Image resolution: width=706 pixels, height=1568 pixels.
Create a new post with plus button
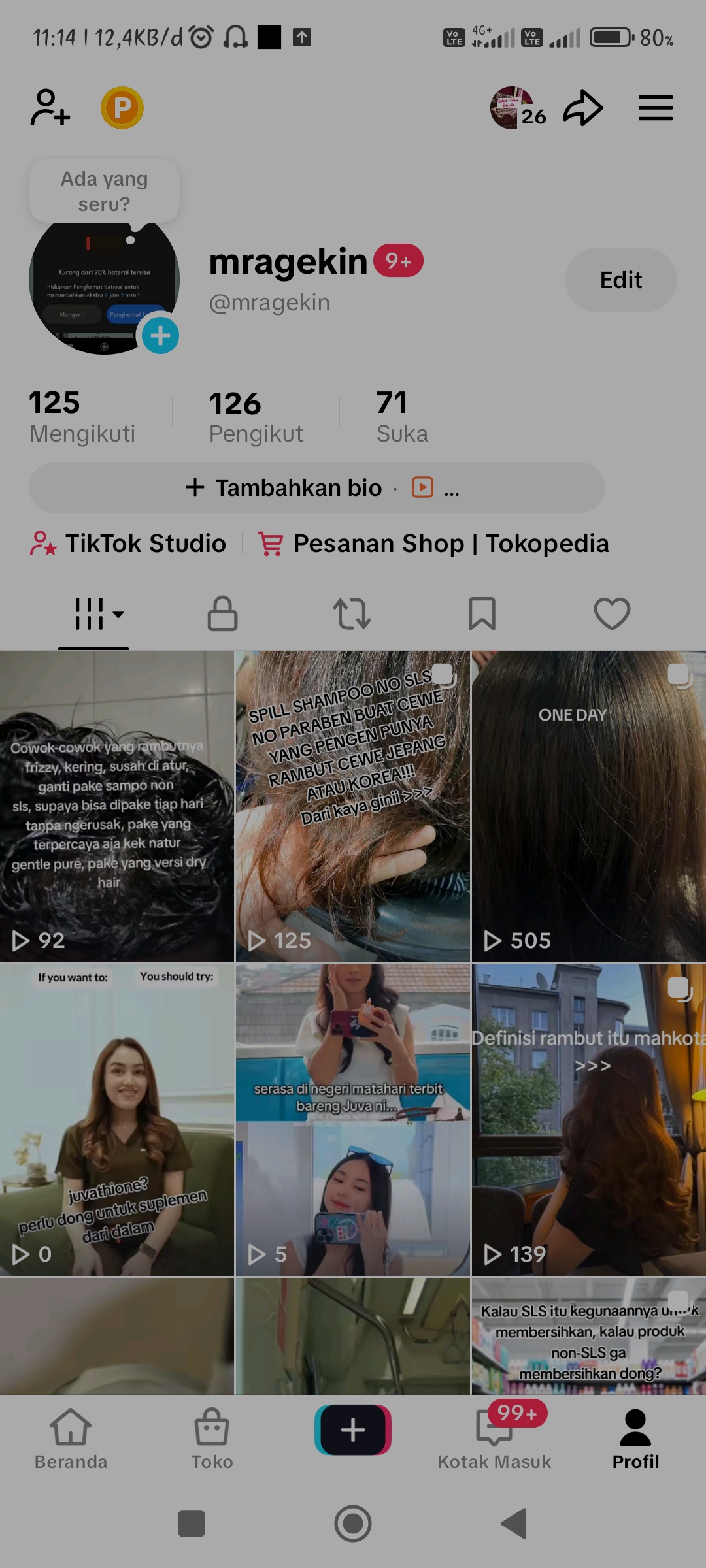click(353, 1430)
